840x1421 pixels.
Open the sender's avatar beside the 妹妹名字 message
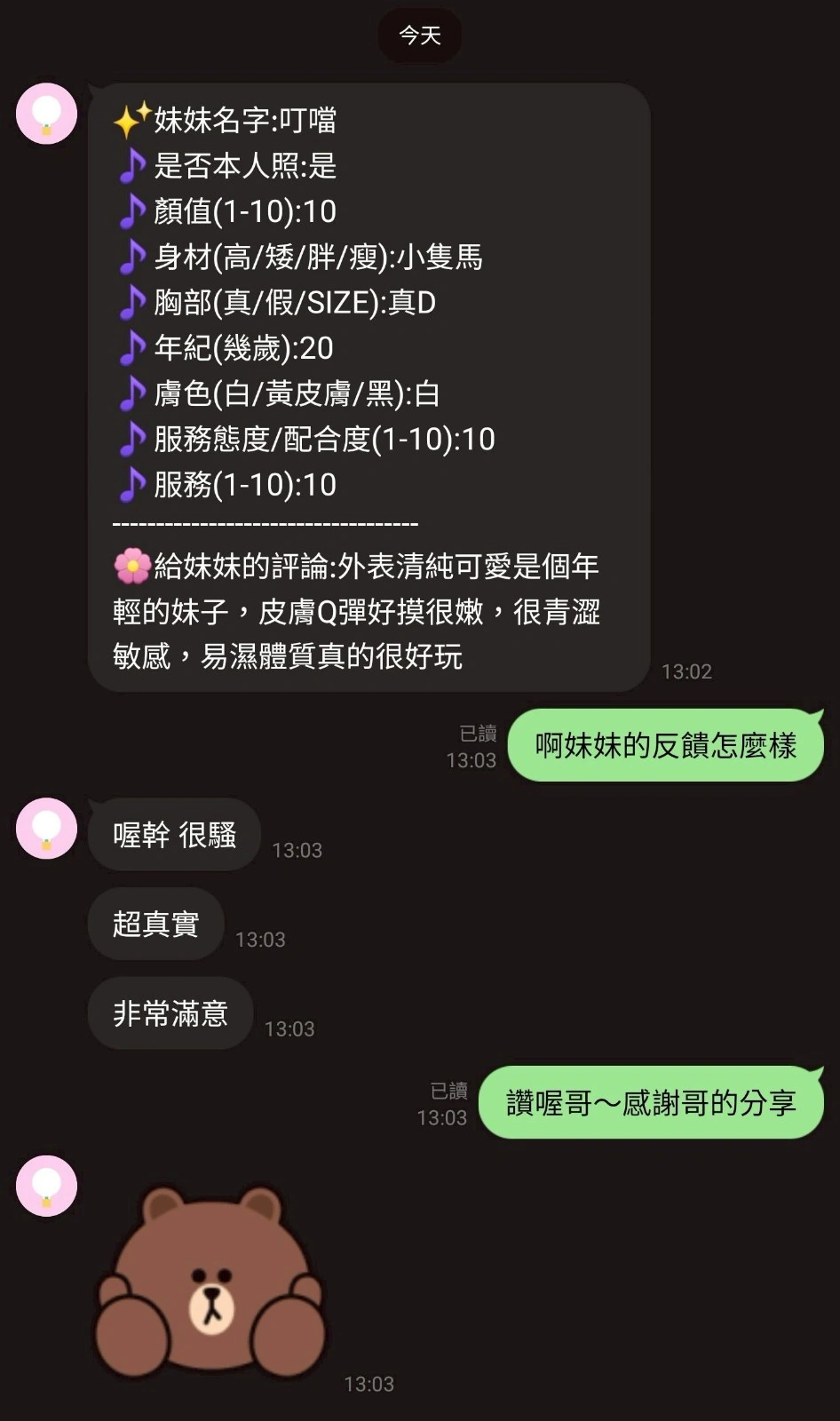pyautogui.click(x=47, y=114)
